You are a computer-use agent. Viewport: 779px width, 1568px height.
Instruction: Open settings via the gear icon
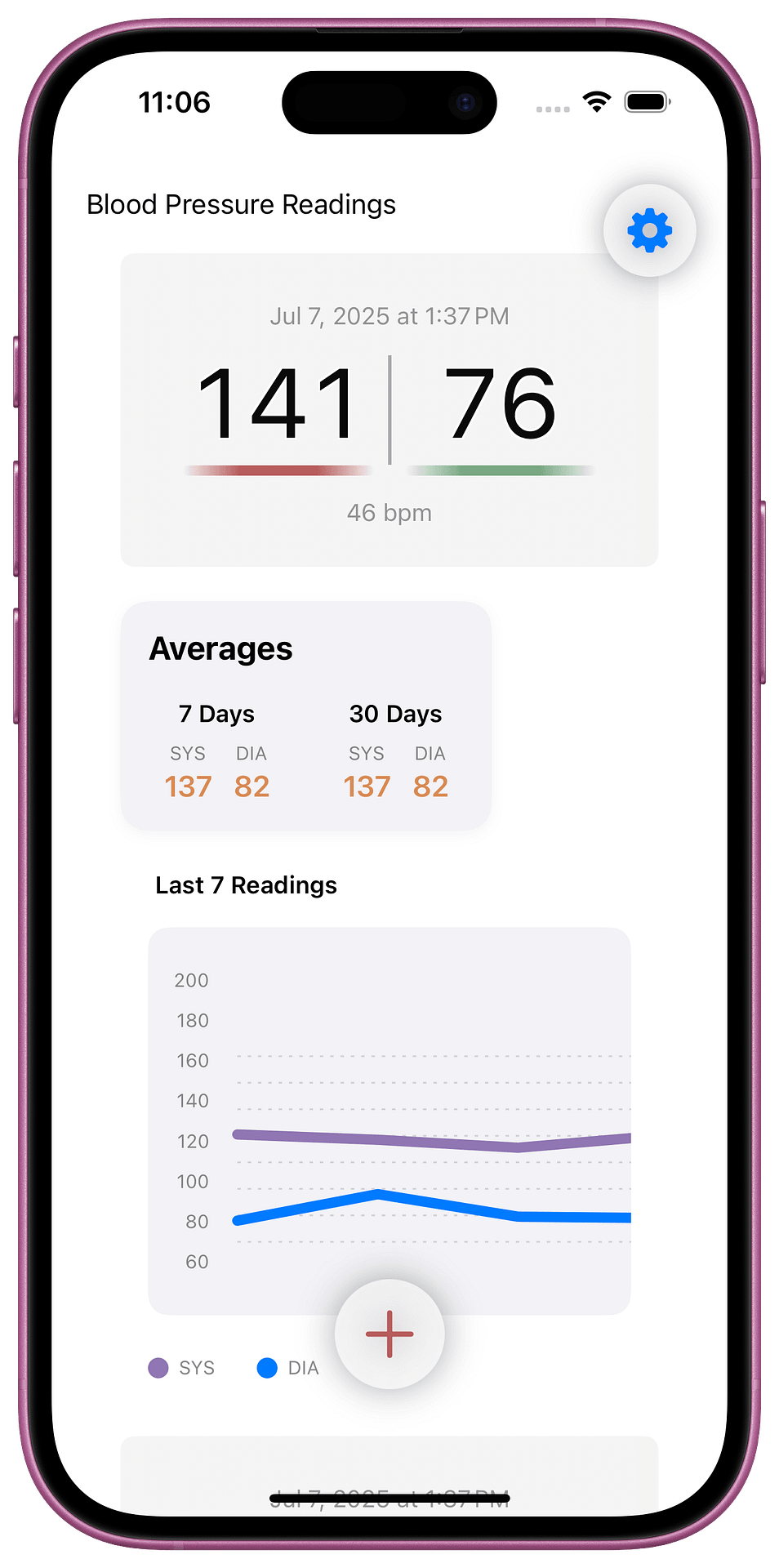tap(649, 230)
